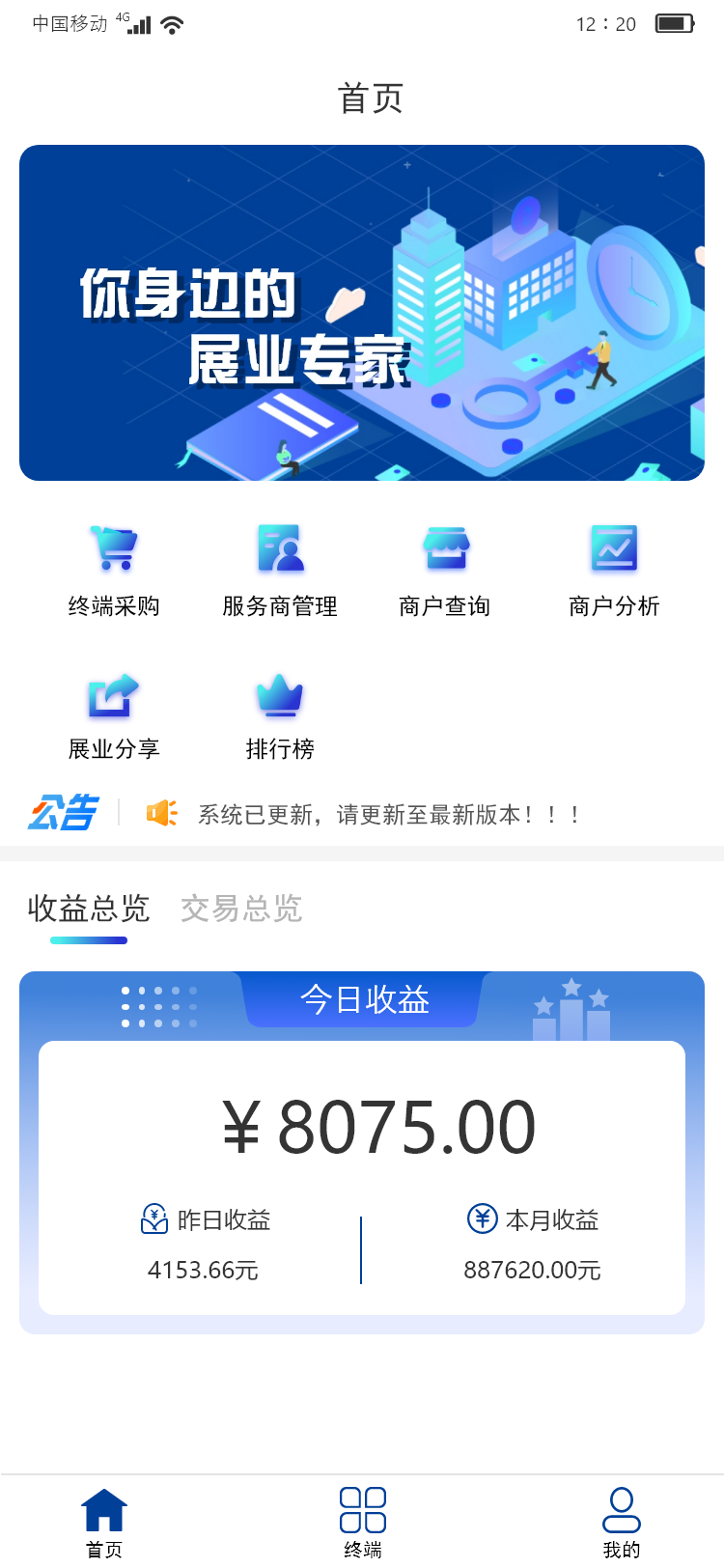Open 展业分享
The height and width of the screenshot is (1568, 724).
(x=114, y=714)
